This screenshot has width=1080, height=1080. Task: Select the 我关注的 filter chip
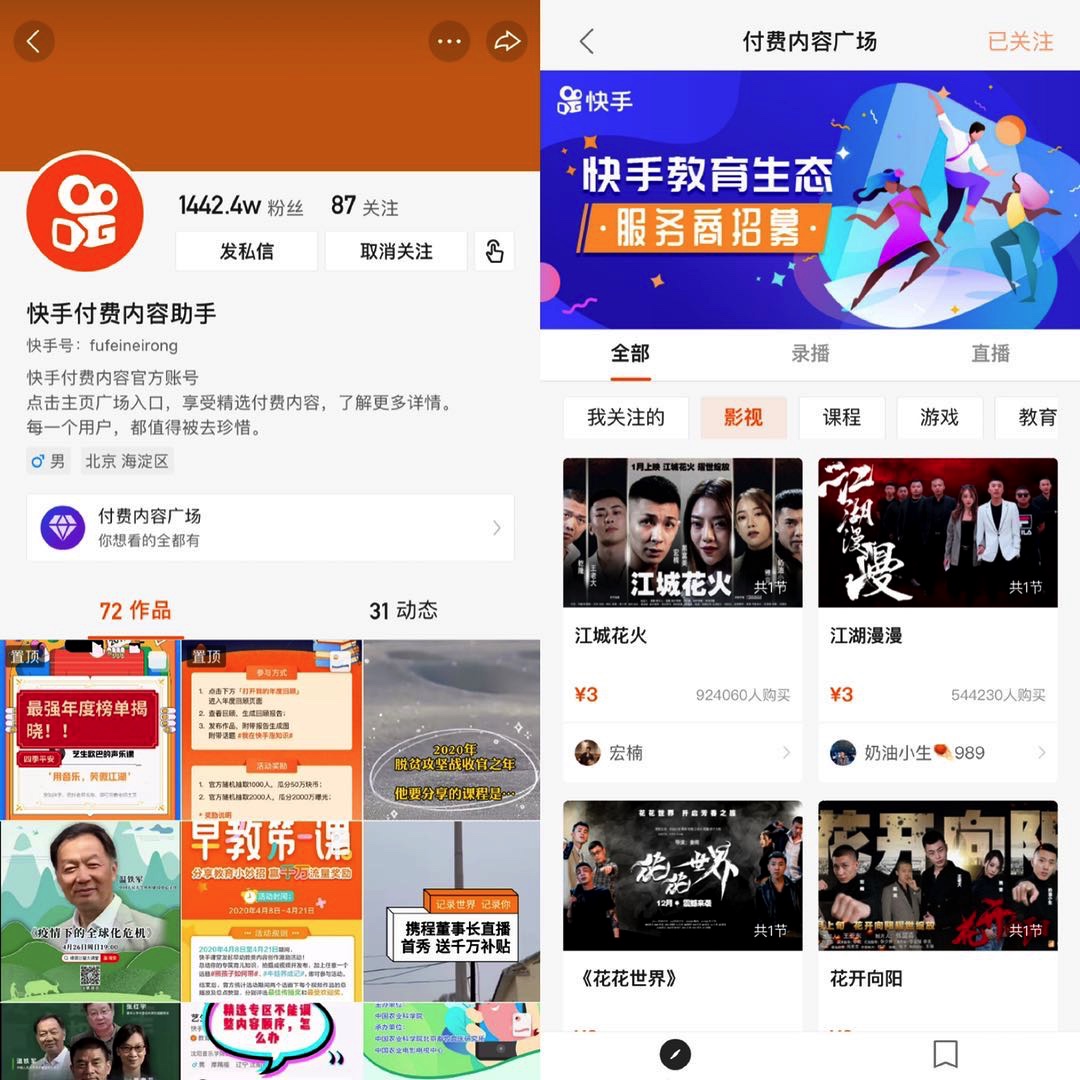(x=625, y=417)
